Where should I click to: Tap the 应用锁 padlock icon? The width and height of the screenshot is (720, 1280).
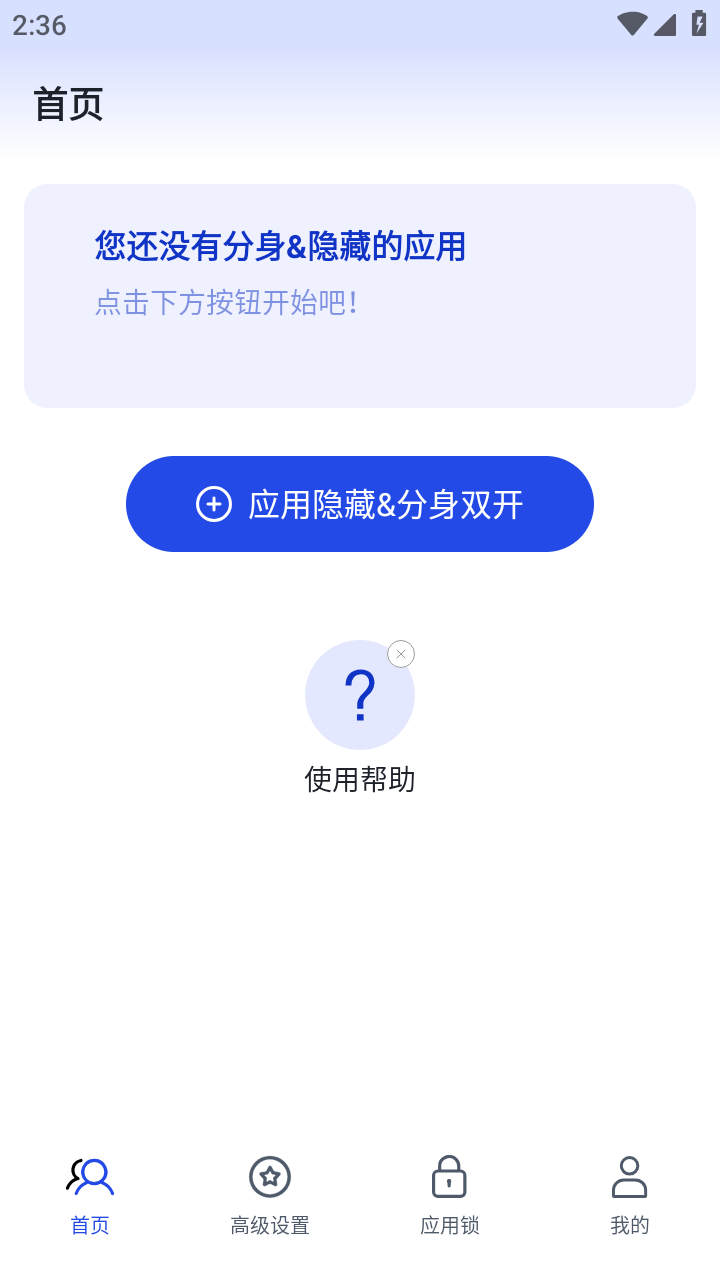tap(449, 1176)
